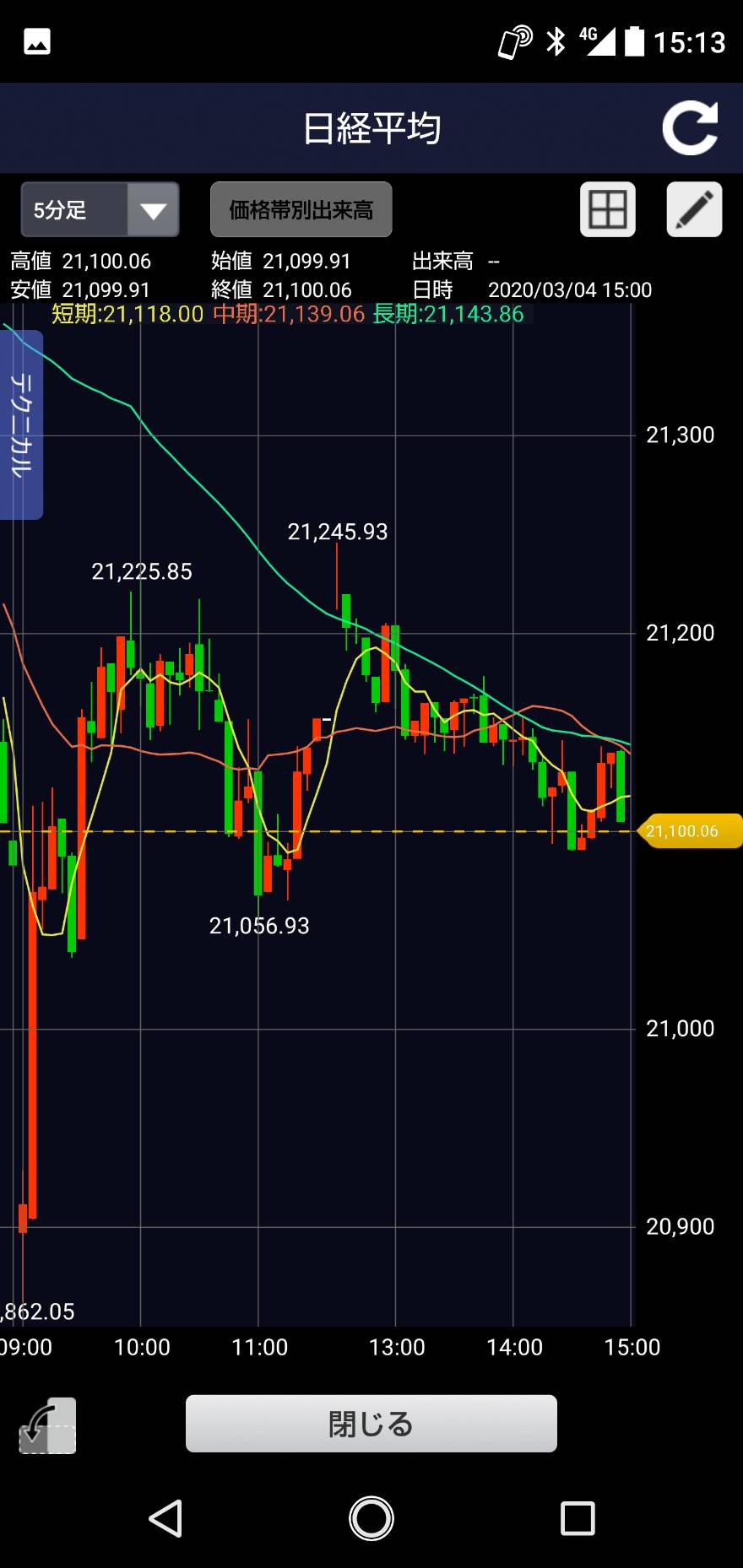Go back with system back button
This screenshot has width=743, height=1568.
165,1519
